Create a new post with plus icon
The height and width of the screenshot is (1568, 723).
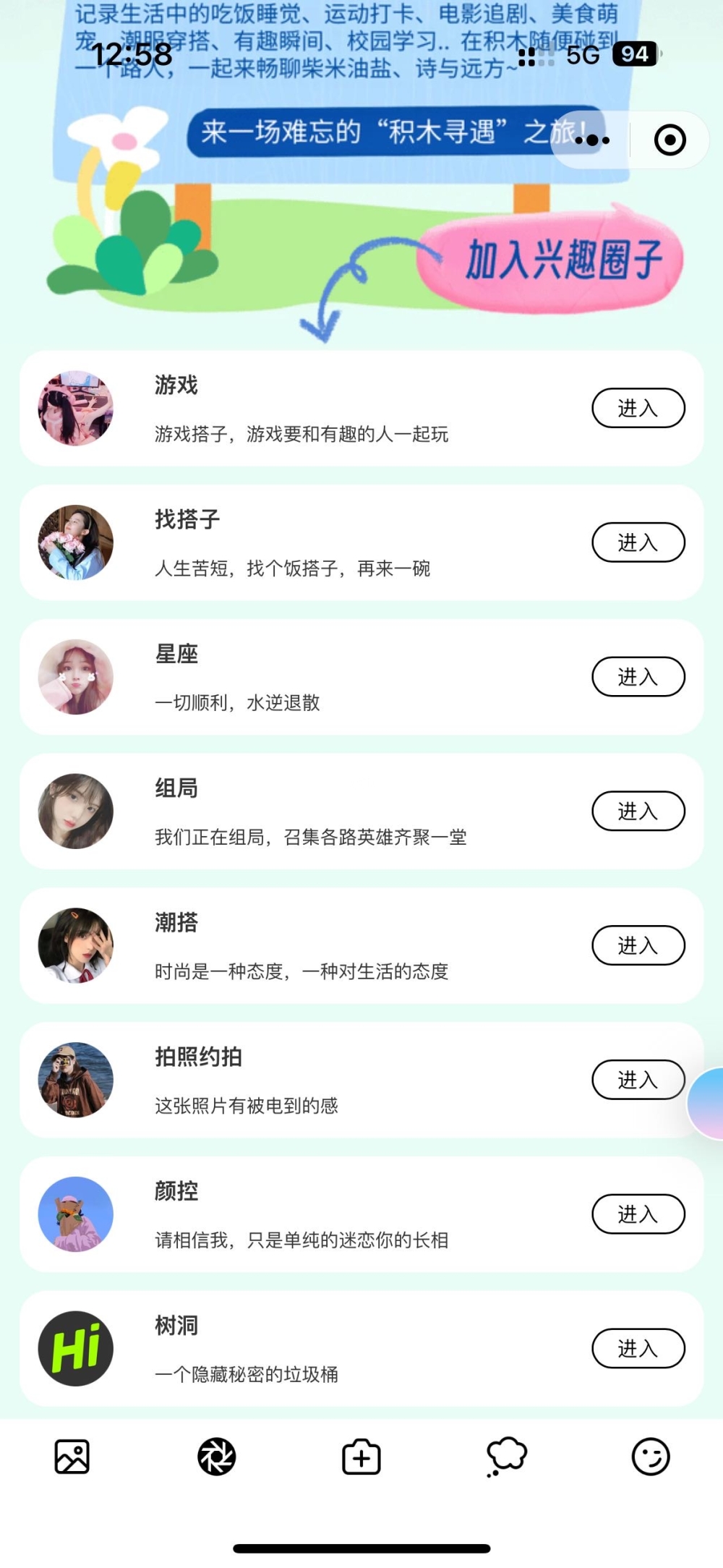click(x=361, y=1457)
